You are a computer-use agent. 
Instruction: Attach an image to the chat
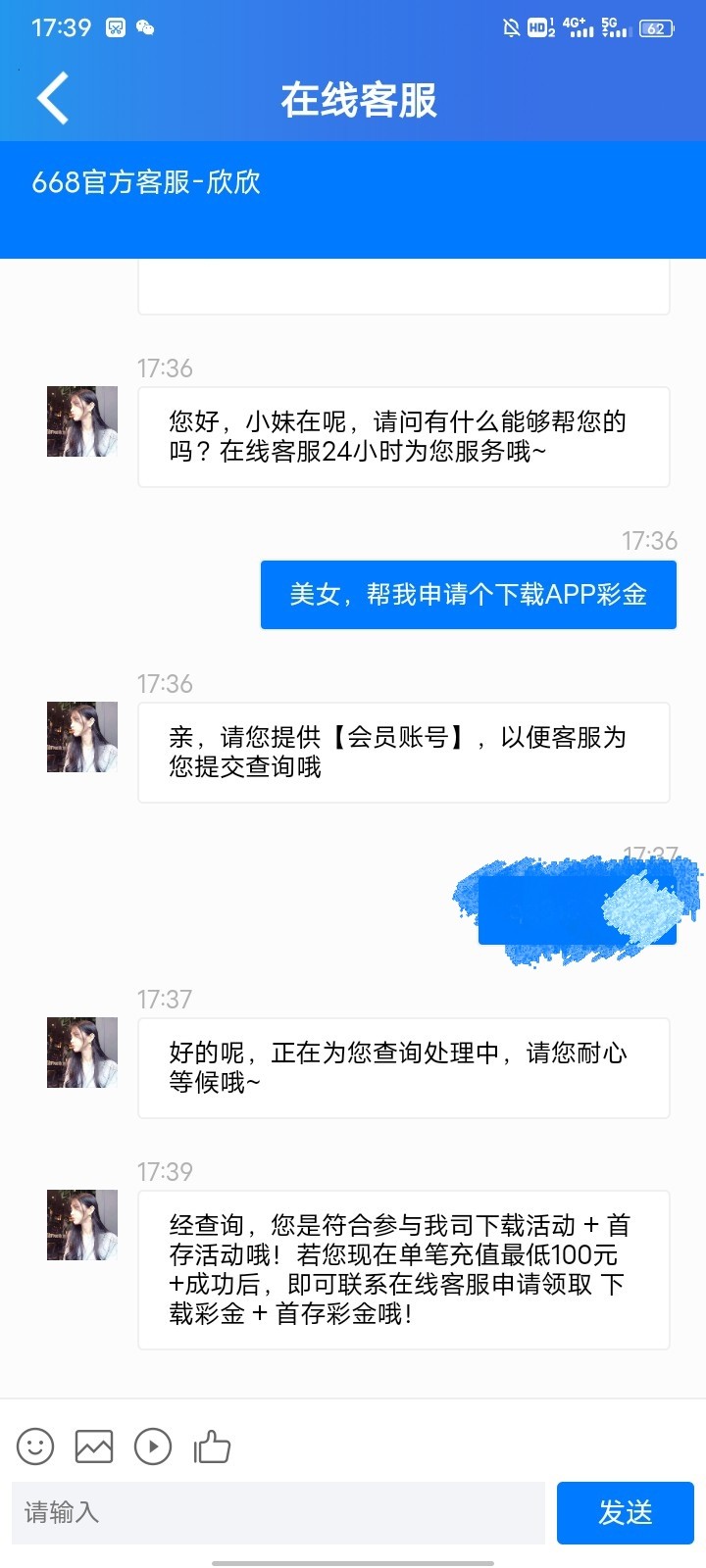coord(94,1446)
